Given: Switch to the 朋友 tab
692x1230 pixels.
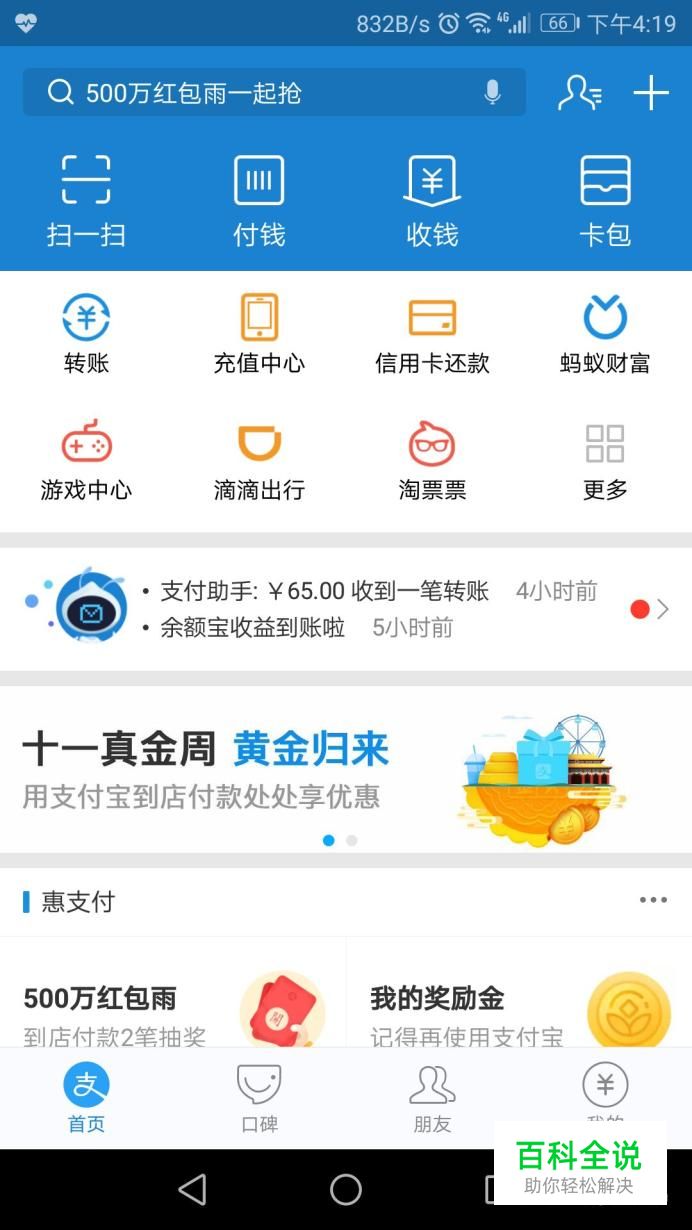Looking at the screenshot, I should [x=432, y=1098].
